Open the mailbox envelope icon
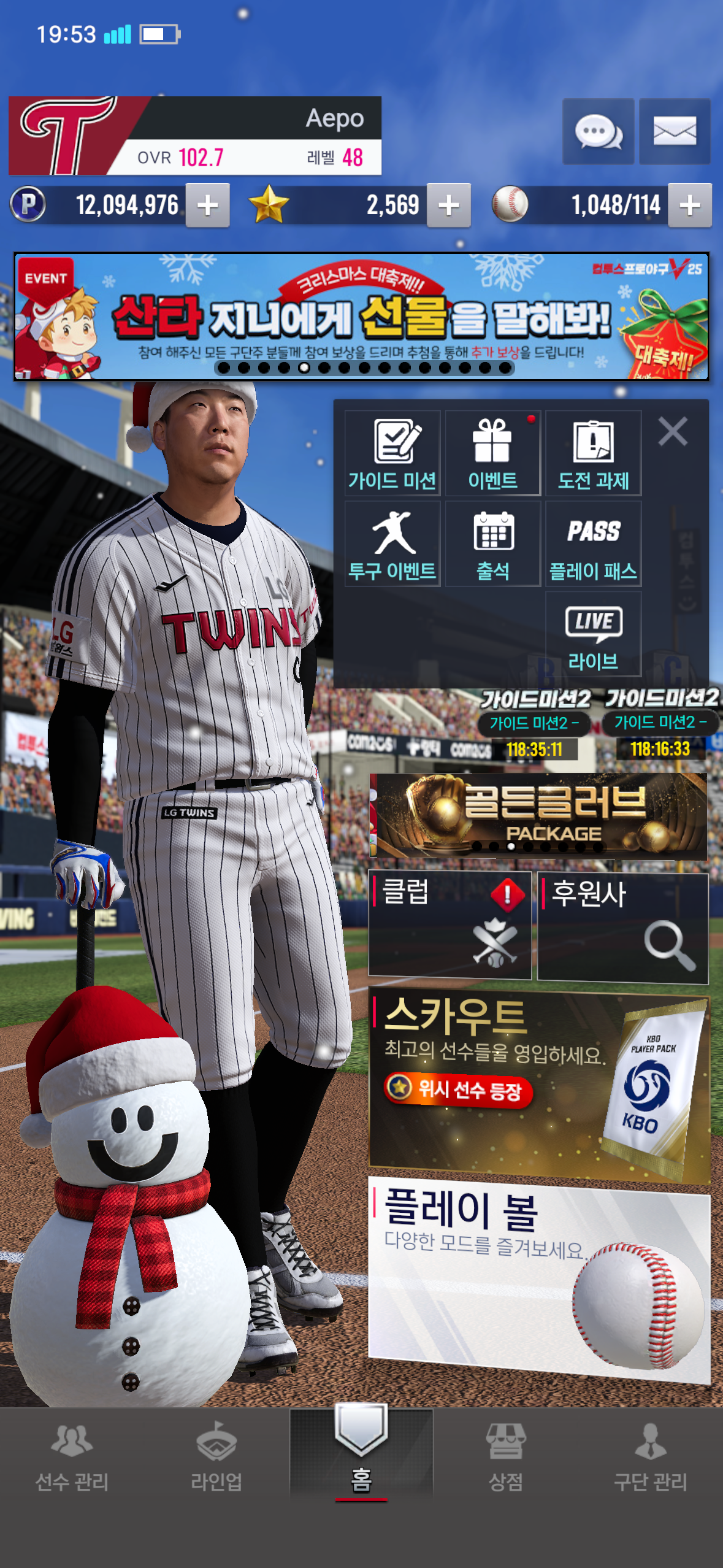This screenshot has width=723, height=1568. [675, 131]
